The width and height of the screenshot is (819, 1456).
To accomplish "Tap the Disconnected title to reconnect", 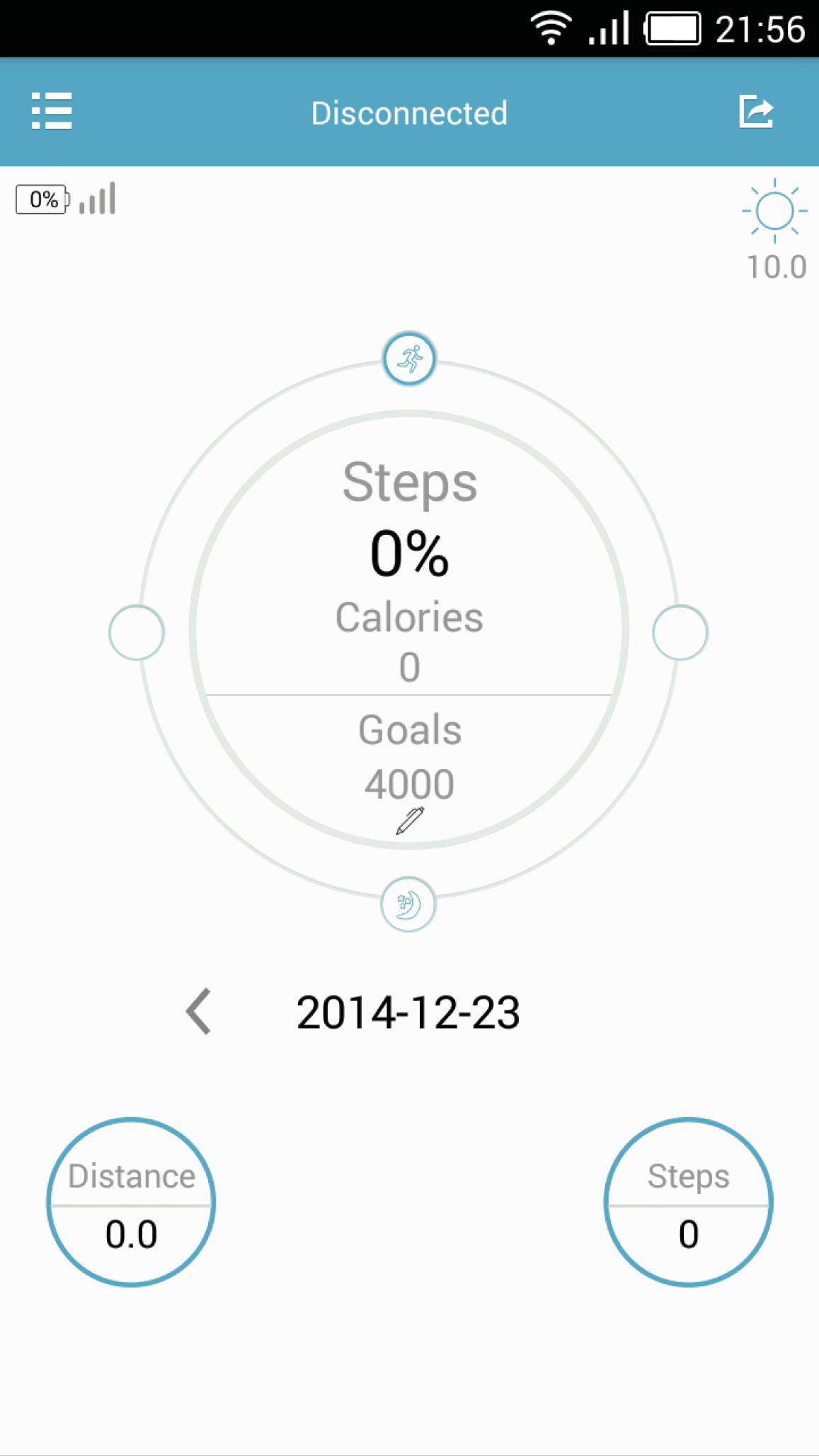I will coord(409,111).
